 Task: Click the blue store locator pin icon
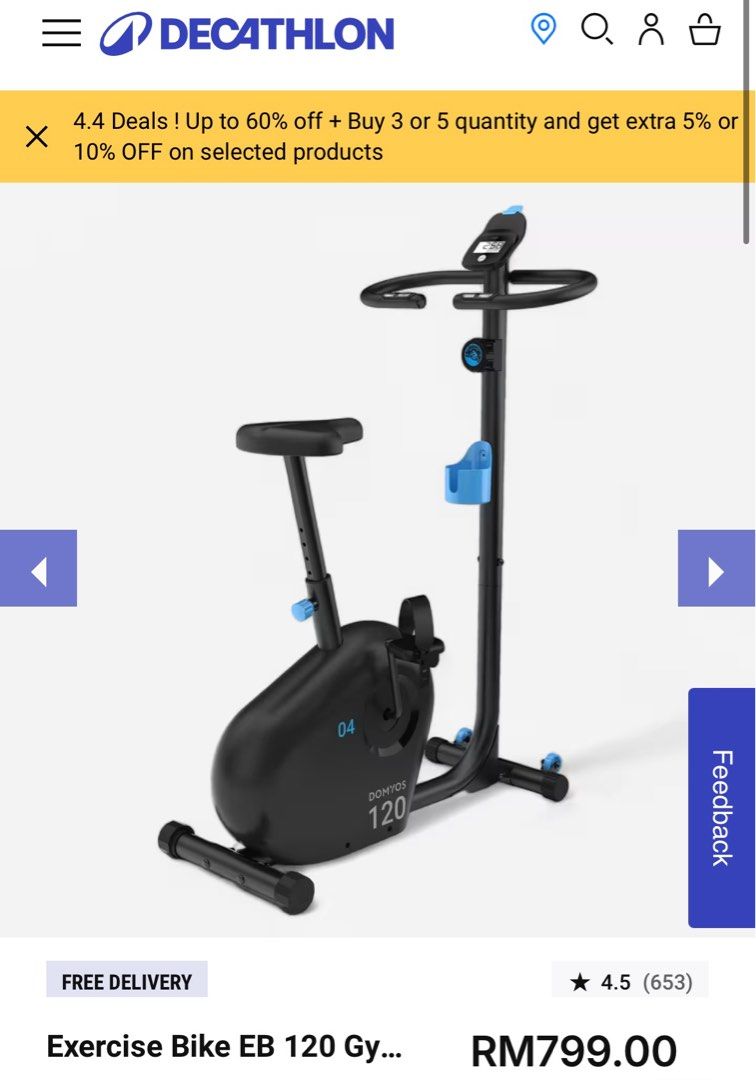tap(544, 32)
